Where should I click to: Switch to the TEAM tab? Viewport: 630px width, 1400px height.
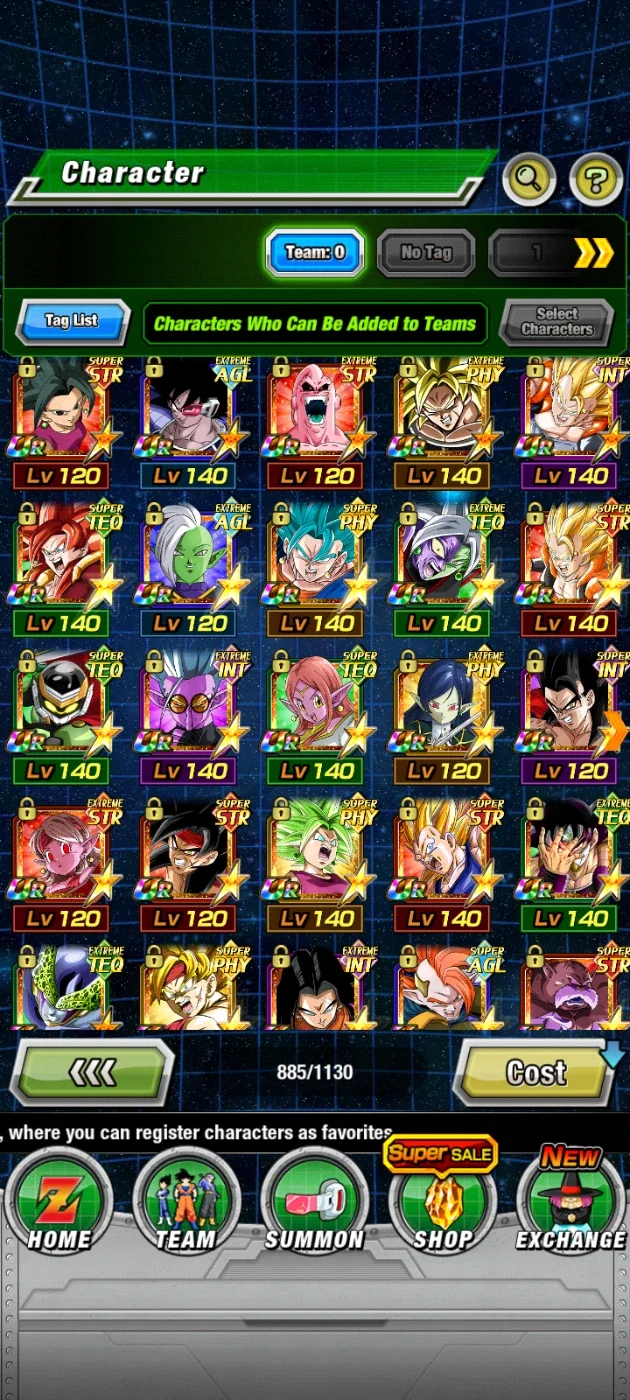186,1201
